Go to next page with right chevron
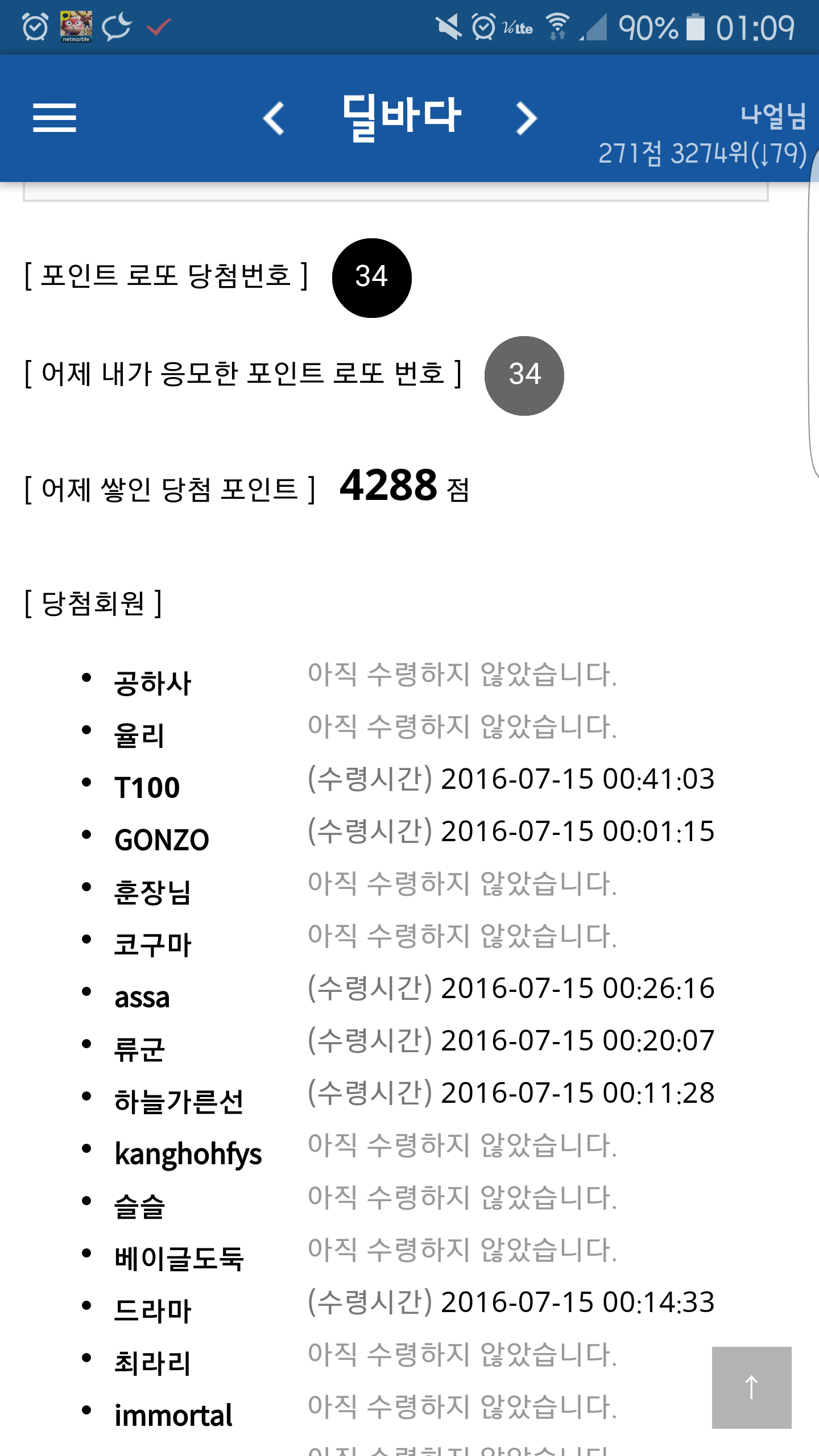This screenshot has width=819, height=1456. [526, 118]
